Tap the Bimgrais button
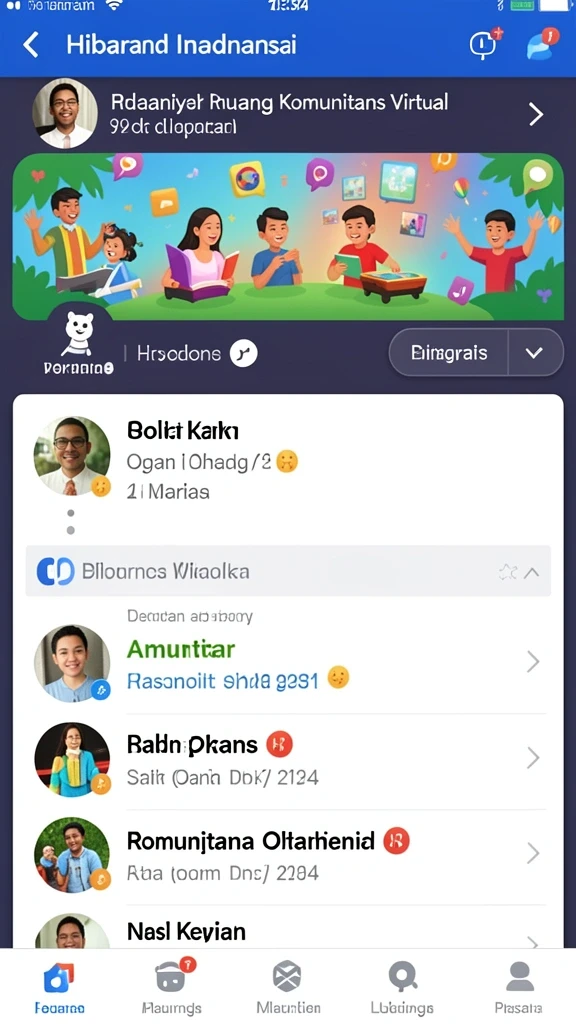This screenshot has width=576, height=1024. (x=449, y=353)
